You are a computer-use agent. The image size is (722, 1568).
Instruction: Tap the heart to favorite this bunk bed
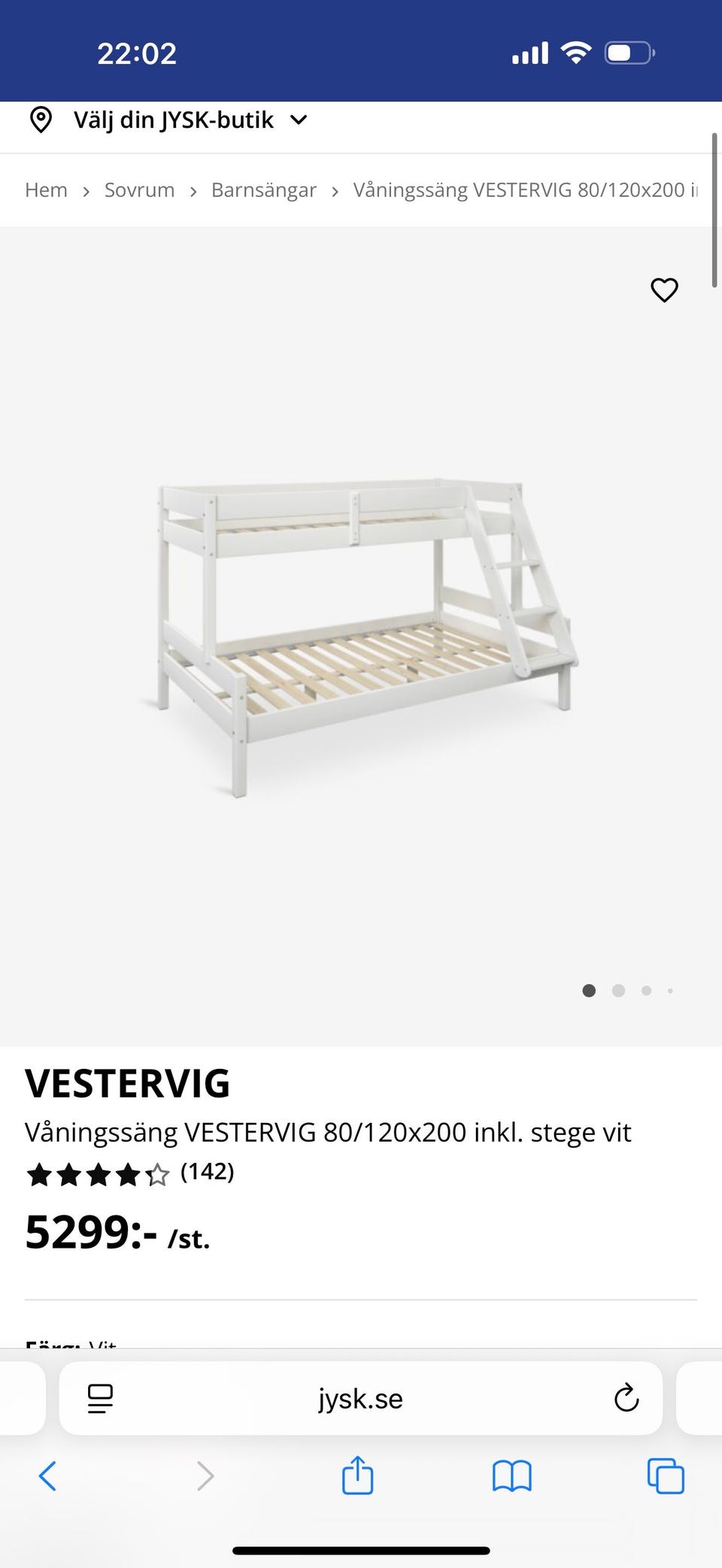coord(665,290)
